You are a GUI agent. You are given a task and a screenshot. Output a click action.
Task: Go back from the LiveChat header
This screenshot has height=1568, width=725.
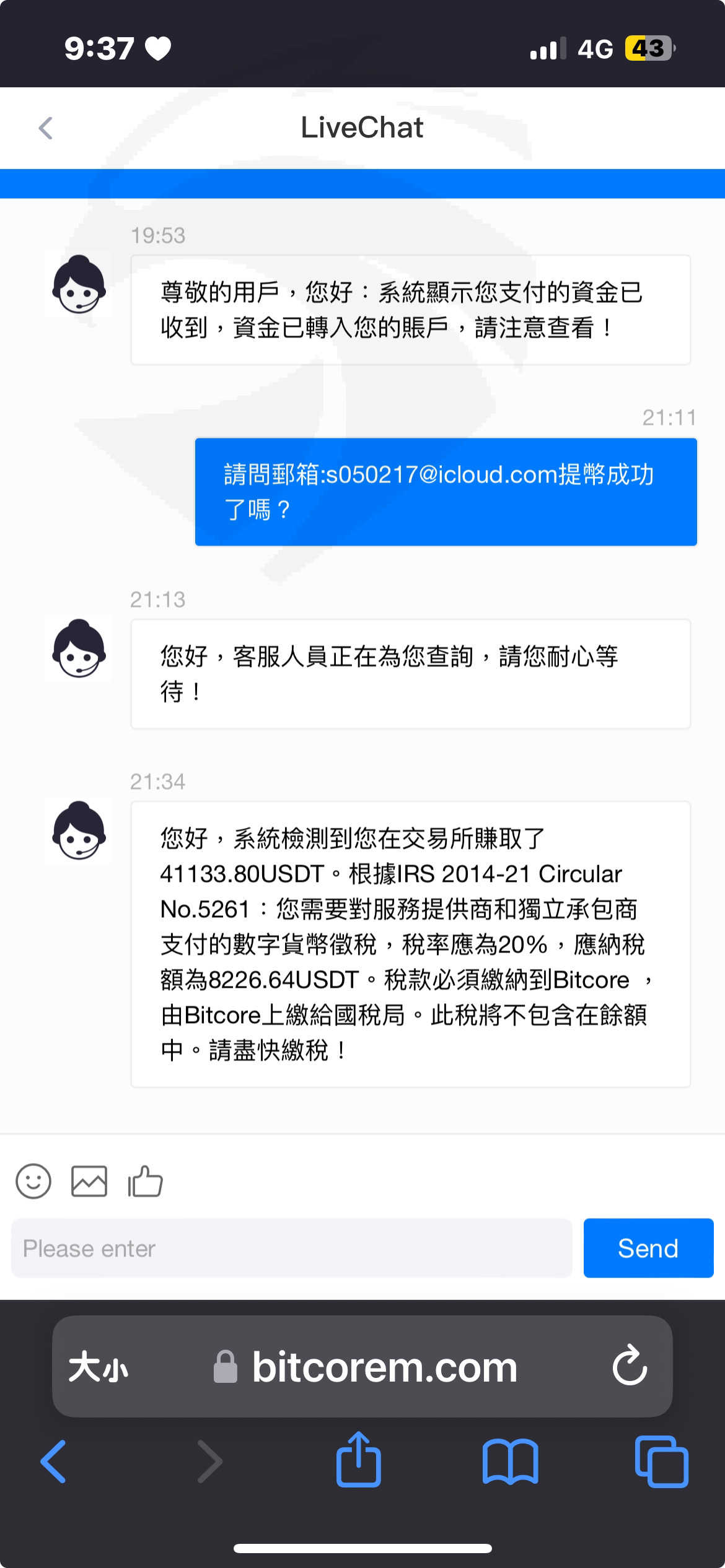[45, 128]
